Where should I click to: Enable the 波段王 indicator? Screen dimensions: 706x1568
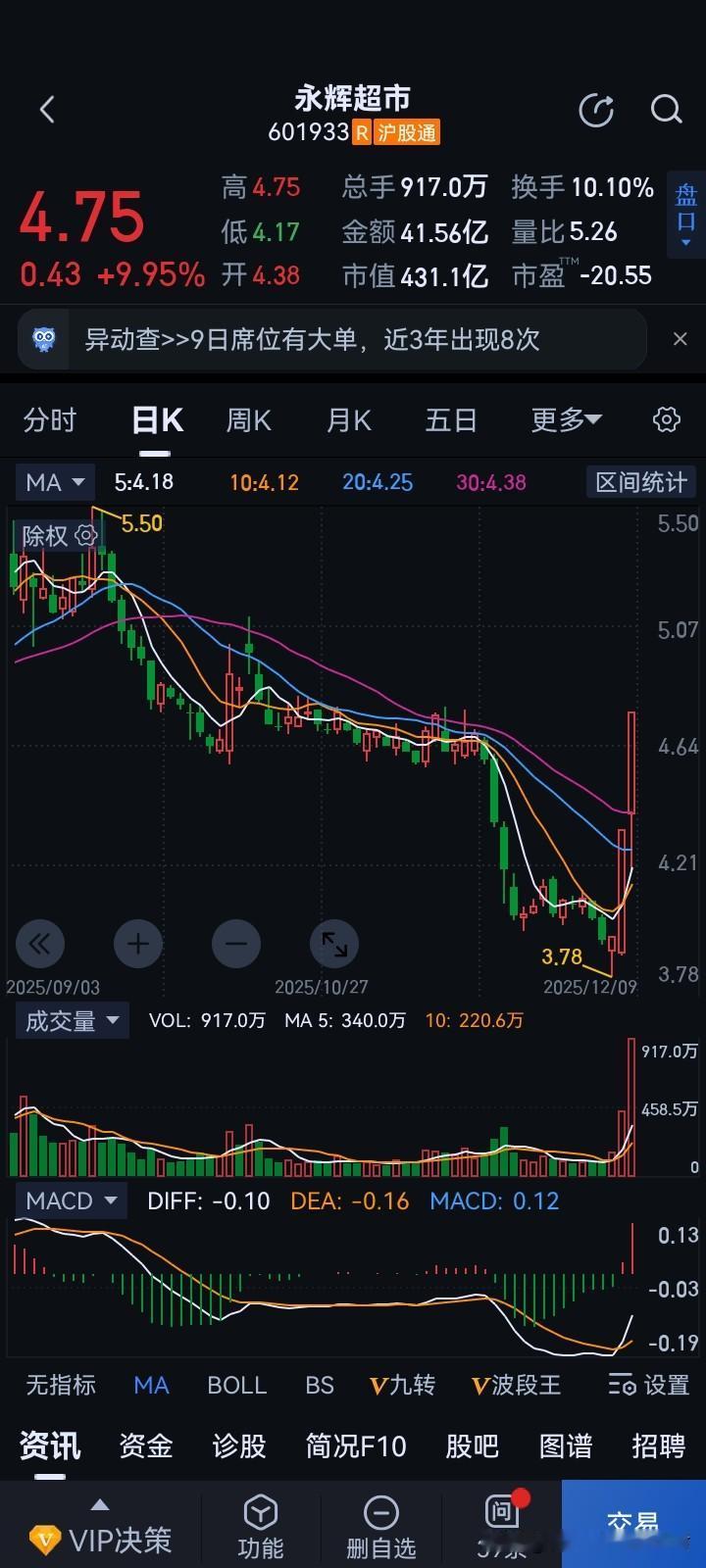coord(517,1386)
